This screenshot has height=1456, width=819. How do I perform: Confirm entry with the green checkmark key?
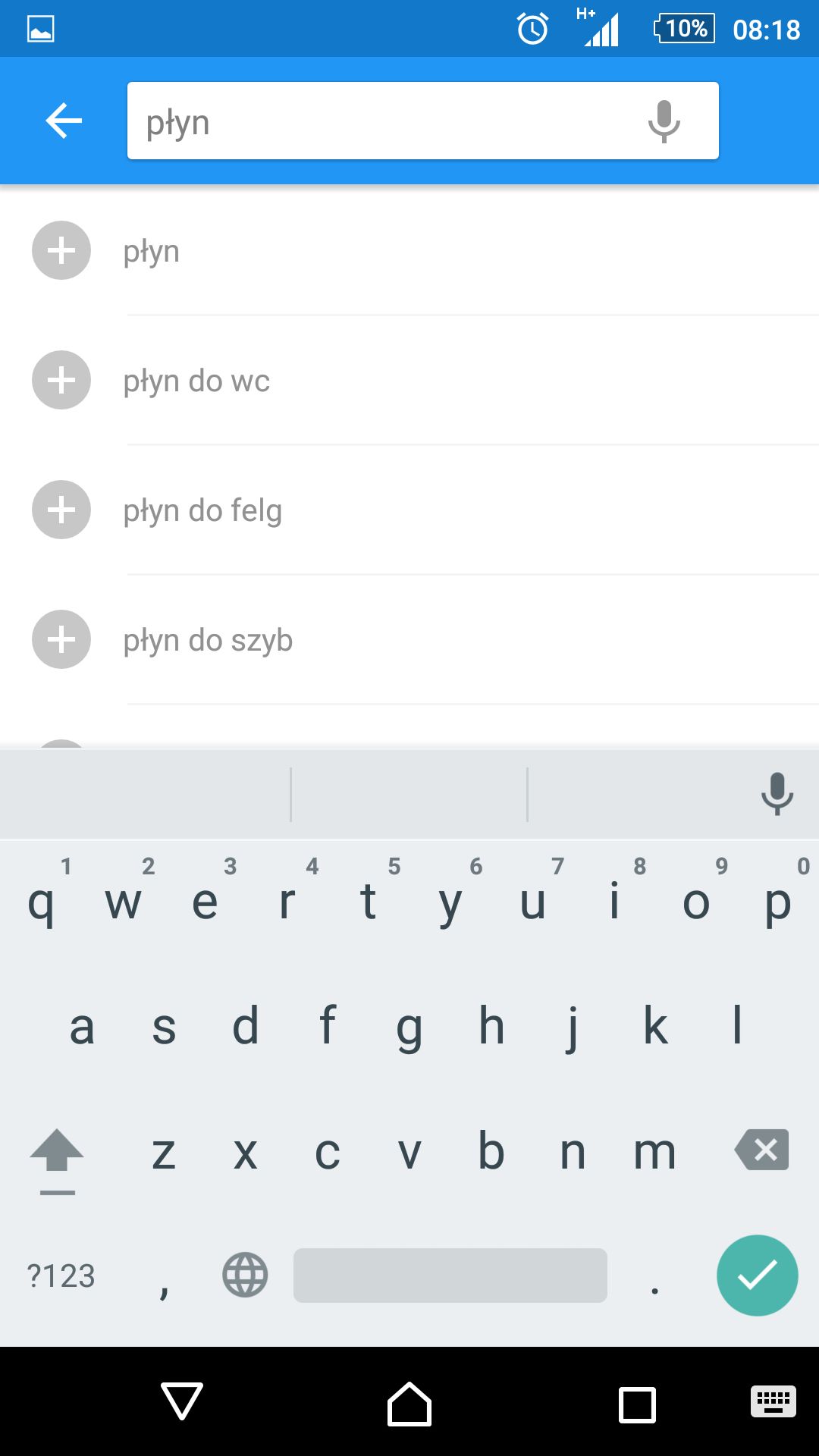(x=757, y=1276)
